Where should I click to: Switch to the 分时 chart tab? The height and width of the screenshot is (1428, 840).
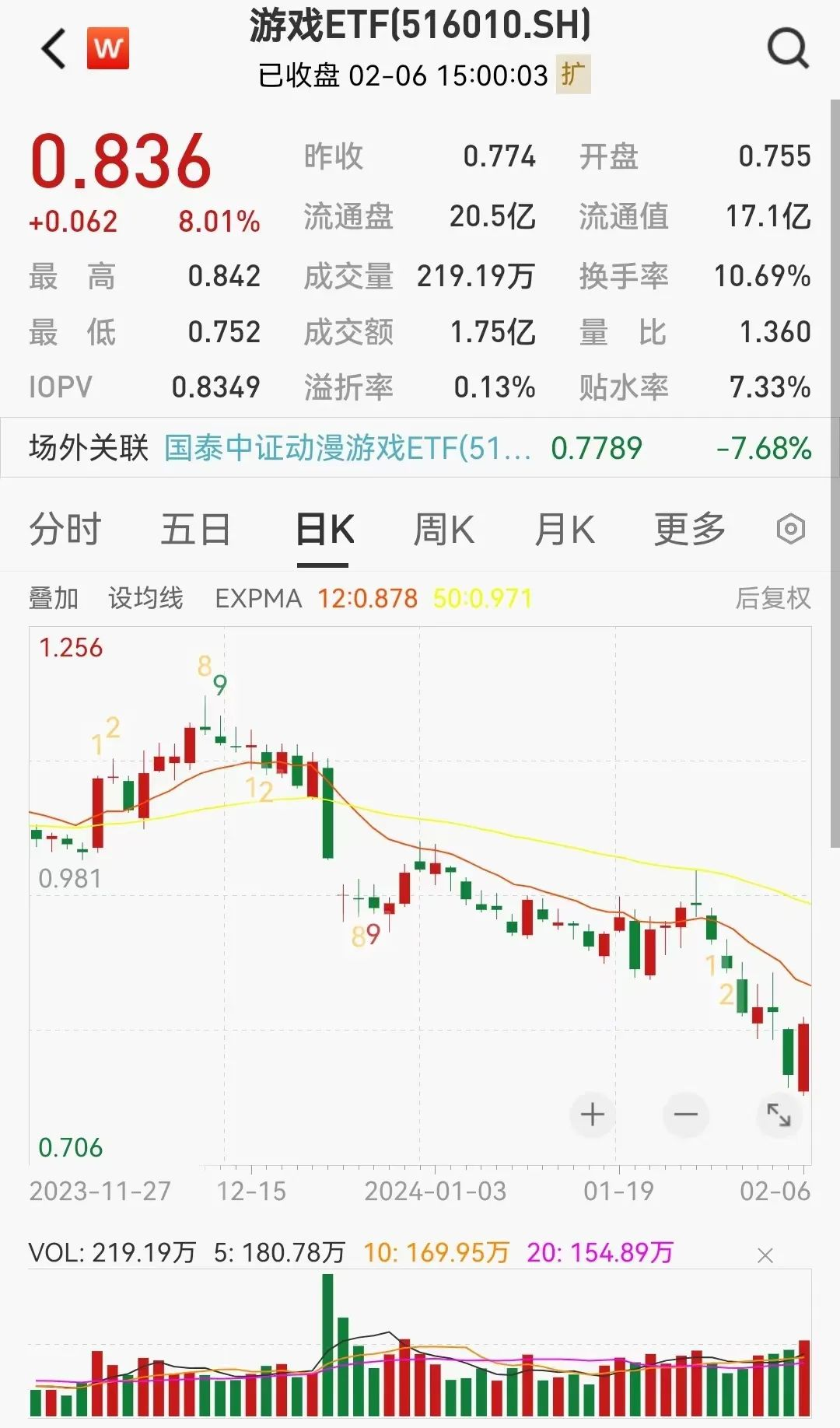coord(65,530)
